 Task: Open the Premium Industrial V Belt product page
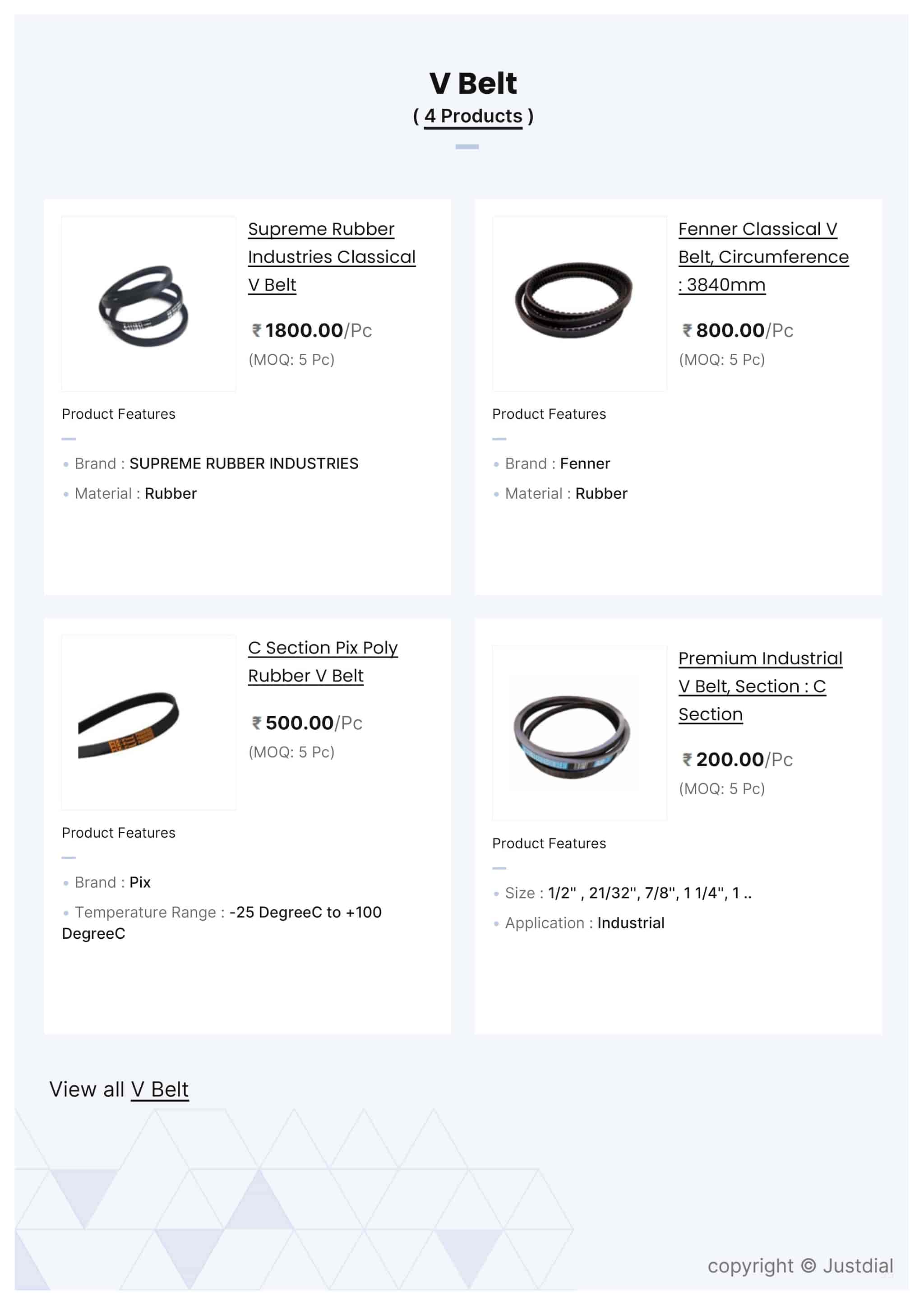click(760, 686)
